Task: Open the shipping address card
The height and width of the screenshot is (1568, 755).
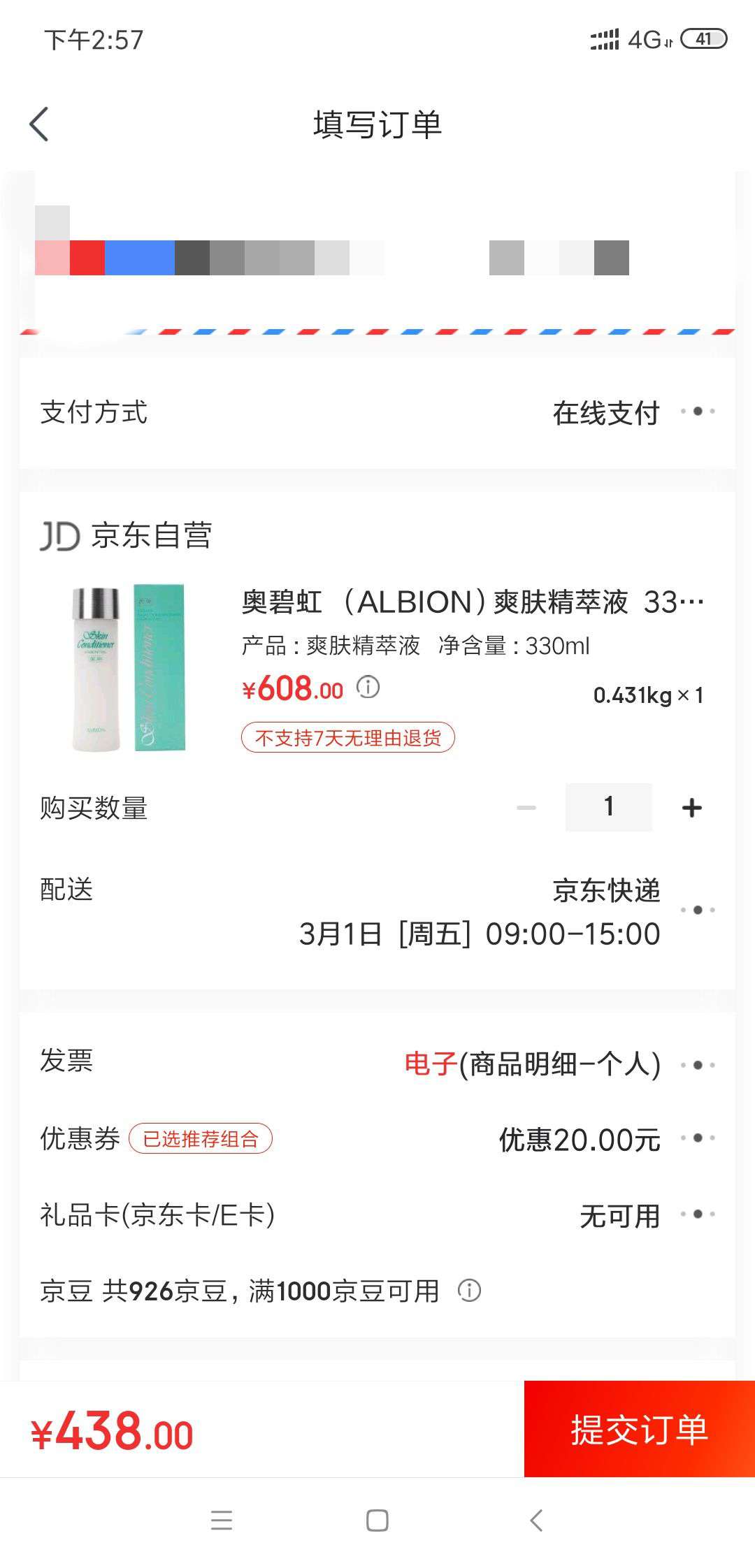Action: (377, 252)
